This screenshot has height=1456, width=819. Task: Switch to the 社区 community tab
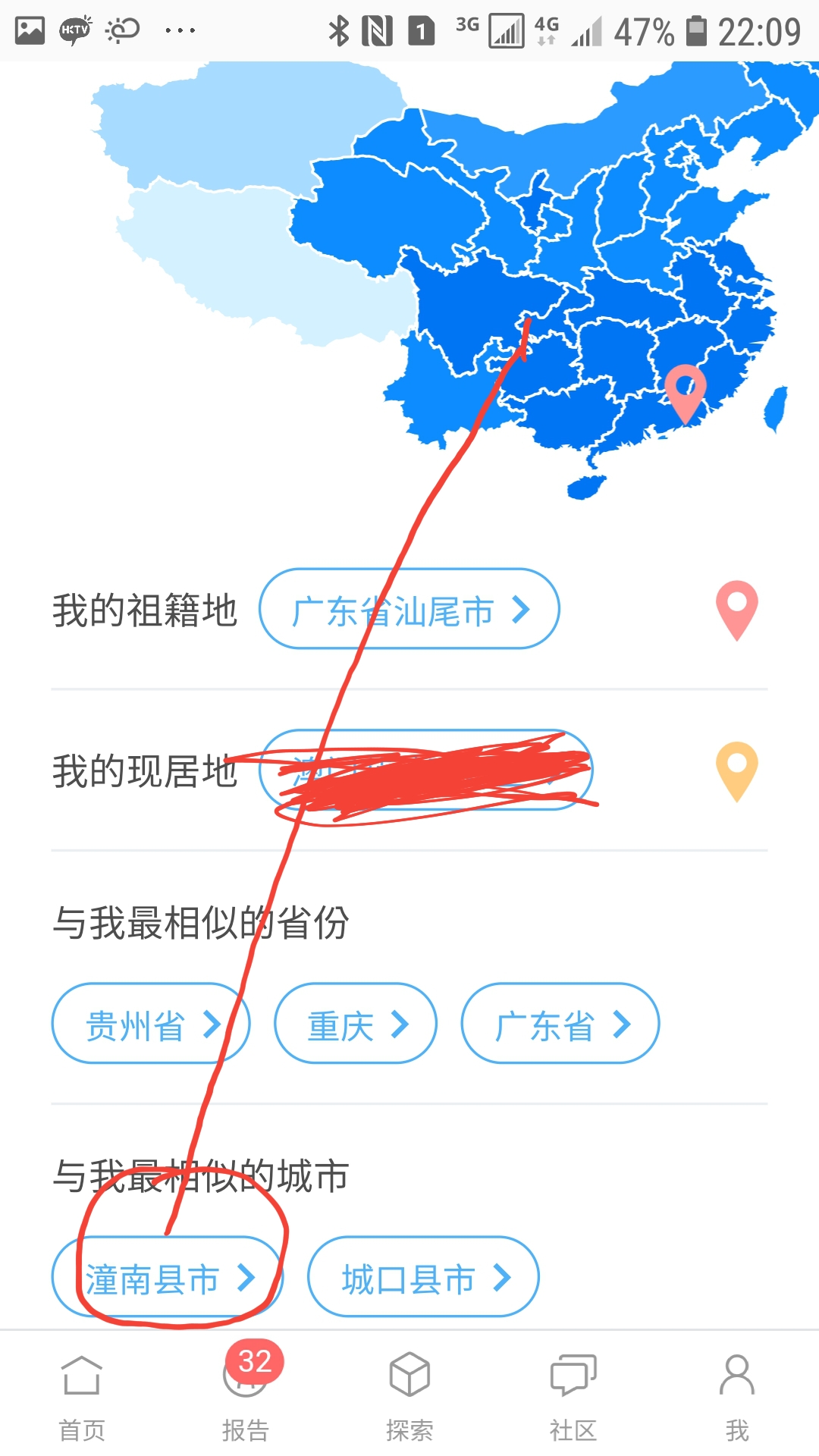tap(573, 1397)
